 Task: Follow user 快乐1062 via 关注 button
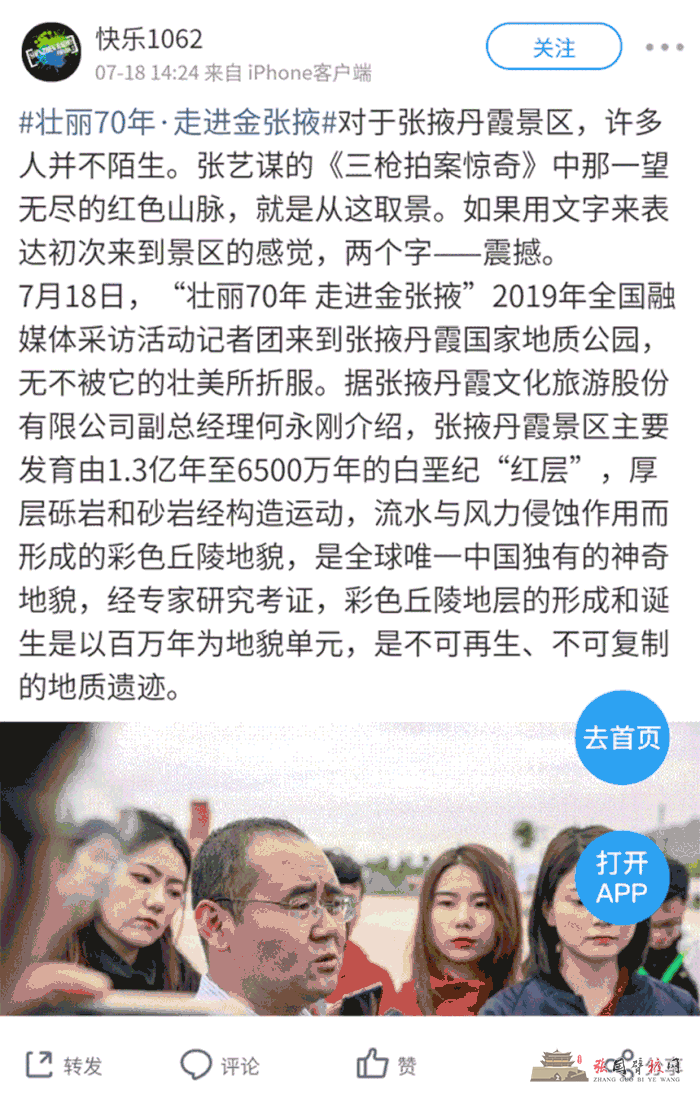[553, 48]
